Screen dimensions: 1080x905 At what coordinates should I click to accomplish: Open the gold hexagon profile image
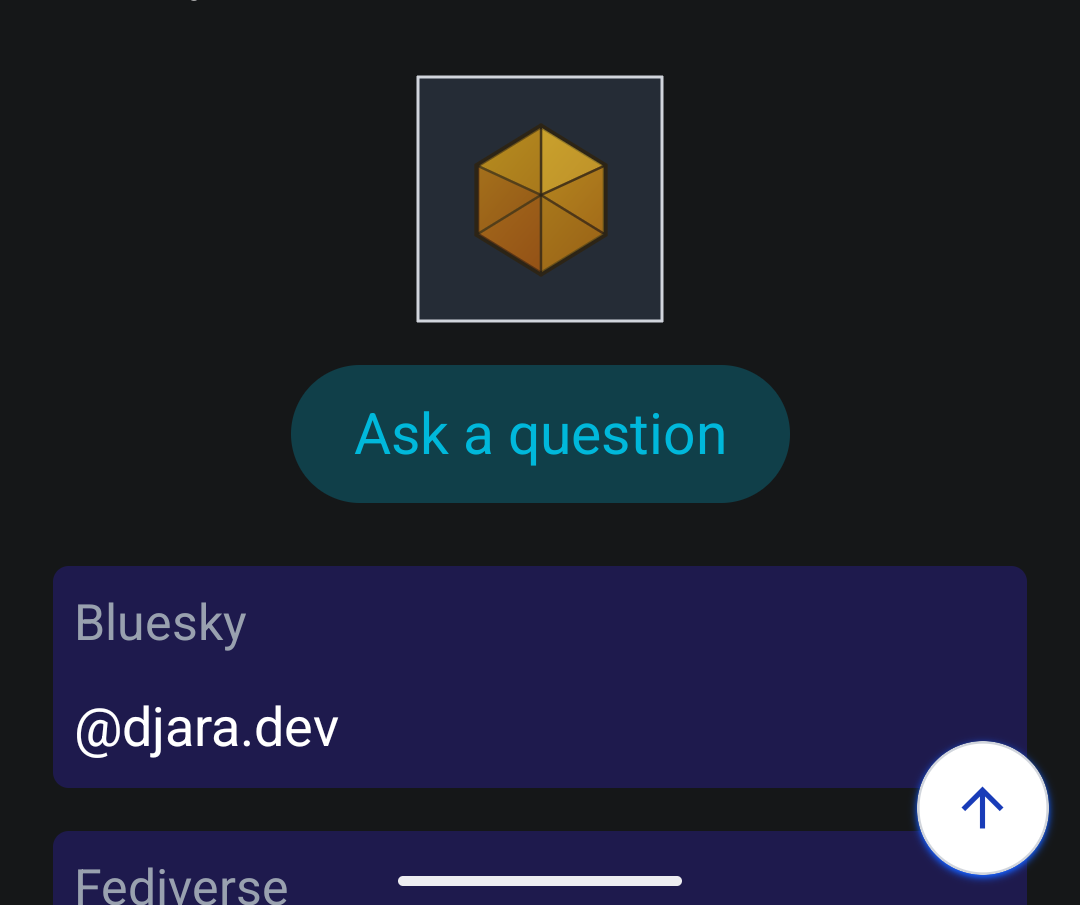[540, 199]
